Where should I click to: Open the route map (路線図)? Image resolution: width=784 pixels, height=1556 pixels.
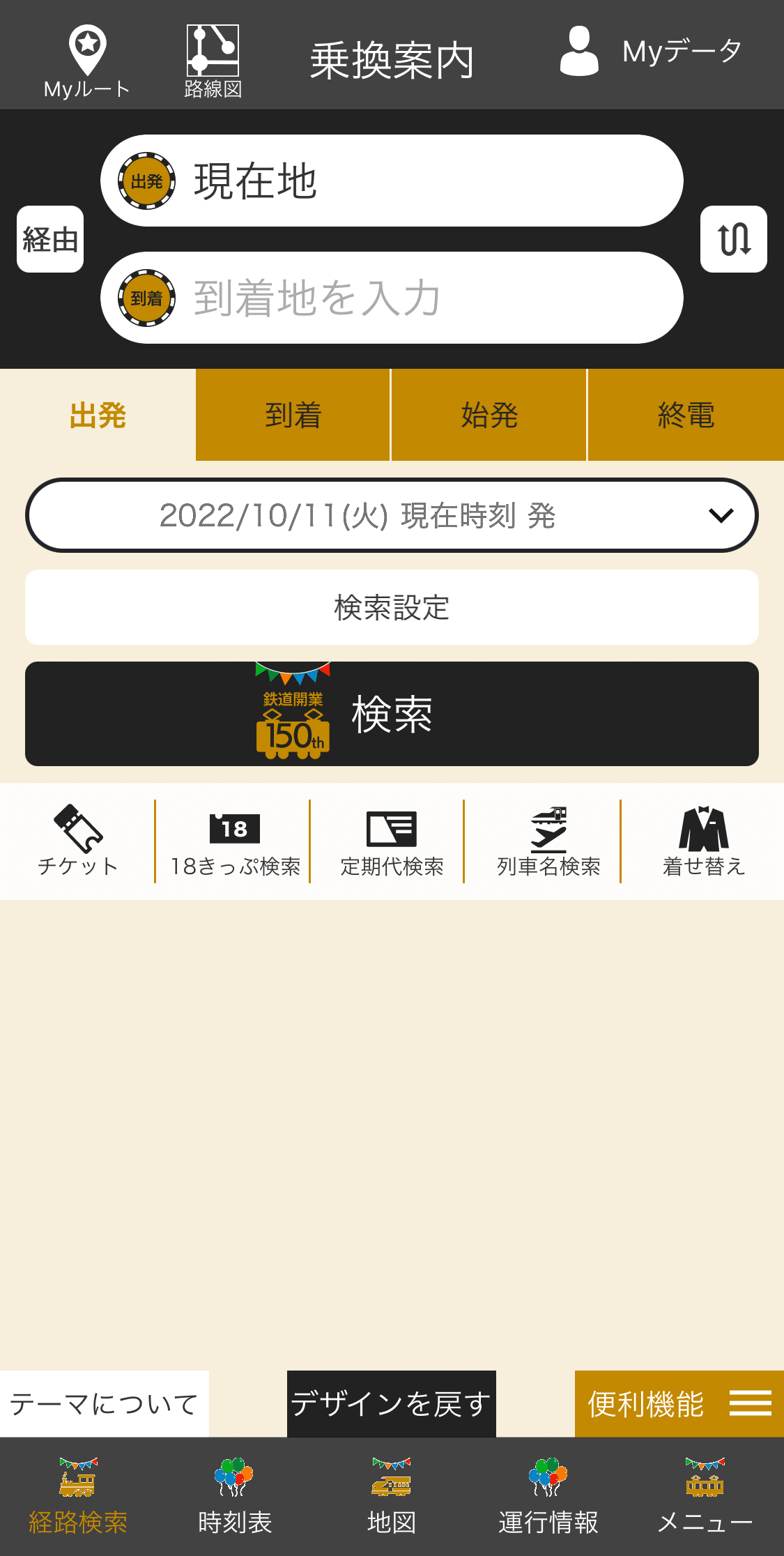(x=213, y=61)
